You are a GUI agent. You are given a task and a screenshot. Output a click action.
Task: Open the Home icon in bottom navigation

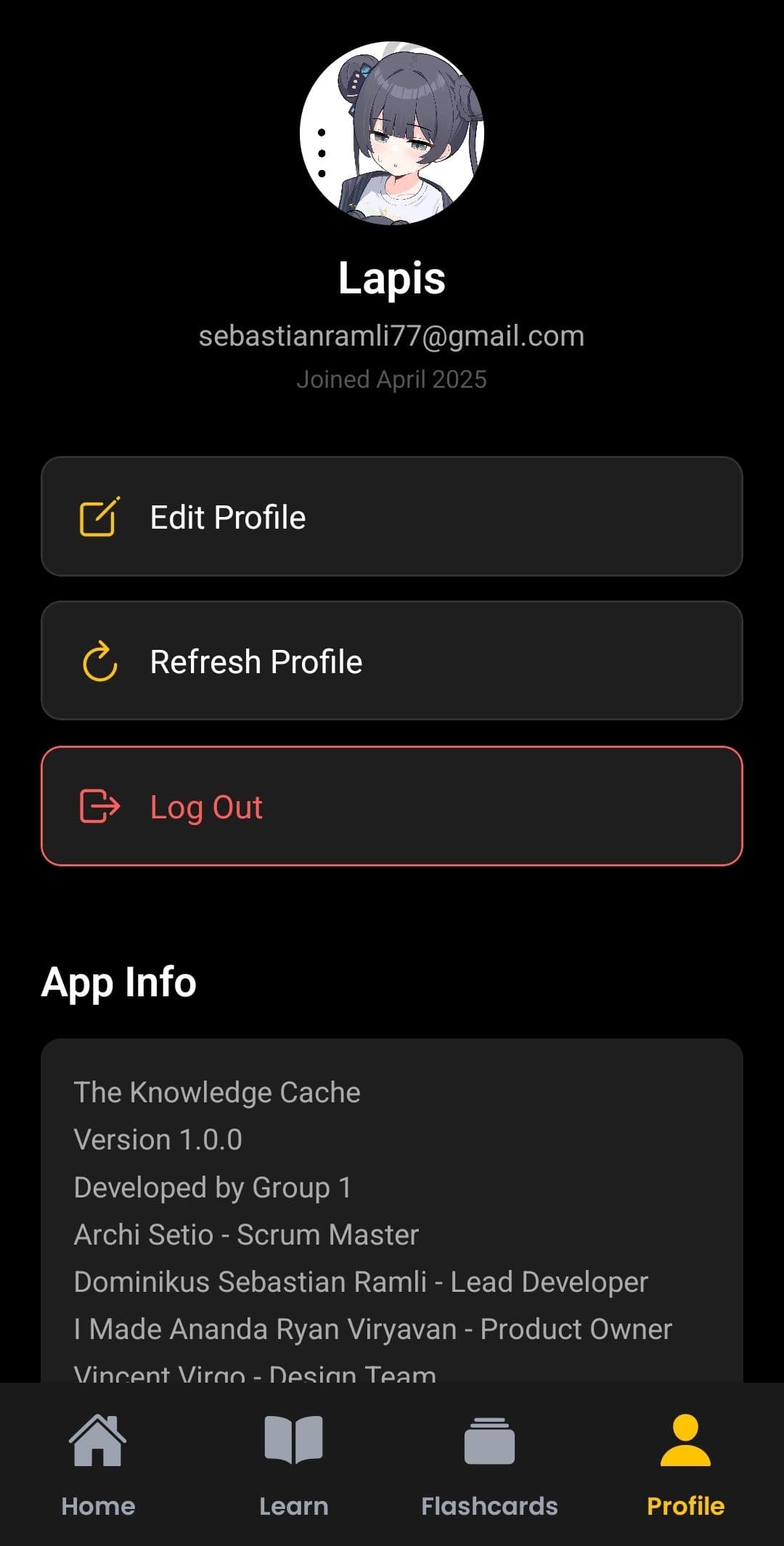(98, 1441)
